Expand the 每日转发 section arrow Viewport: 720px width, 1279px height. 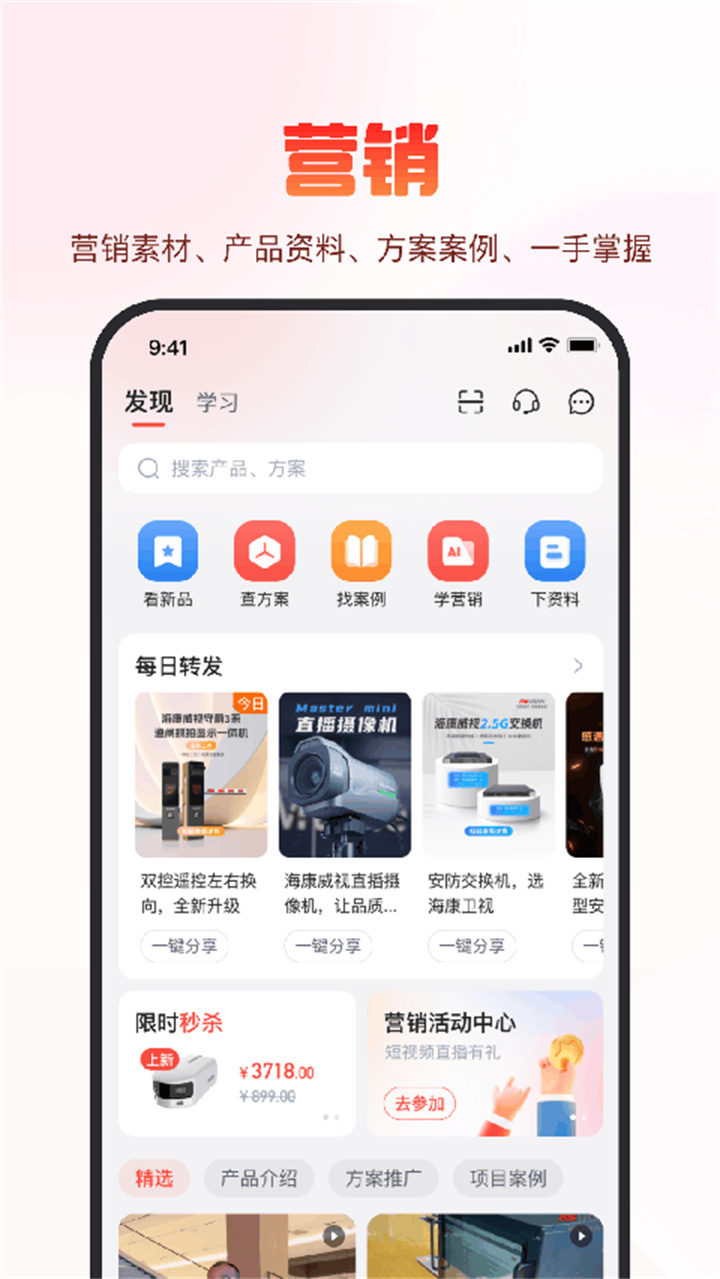[x=578, y=664]
